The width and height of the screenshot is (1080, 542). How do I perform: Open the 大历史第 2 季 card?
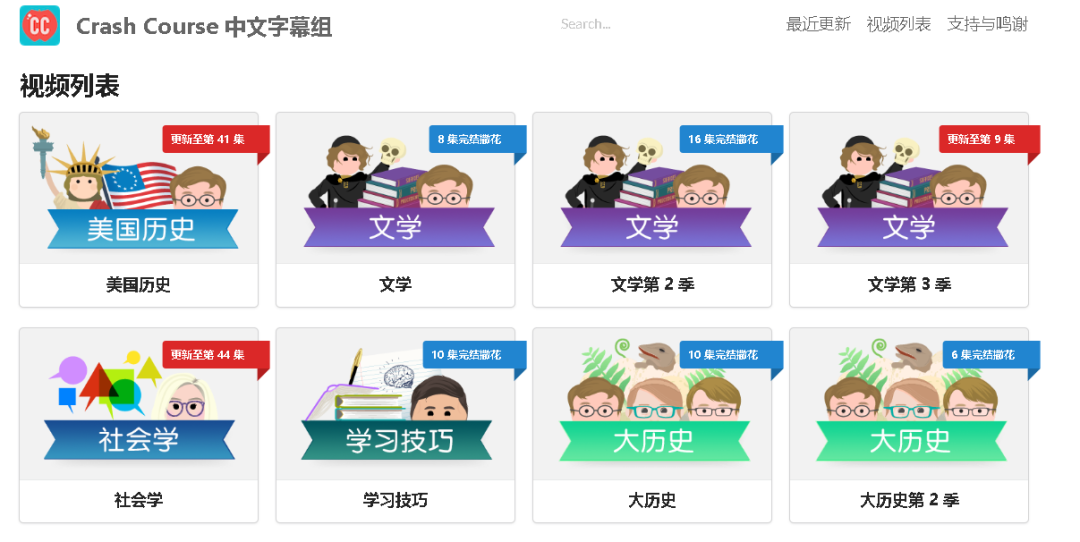909,425
